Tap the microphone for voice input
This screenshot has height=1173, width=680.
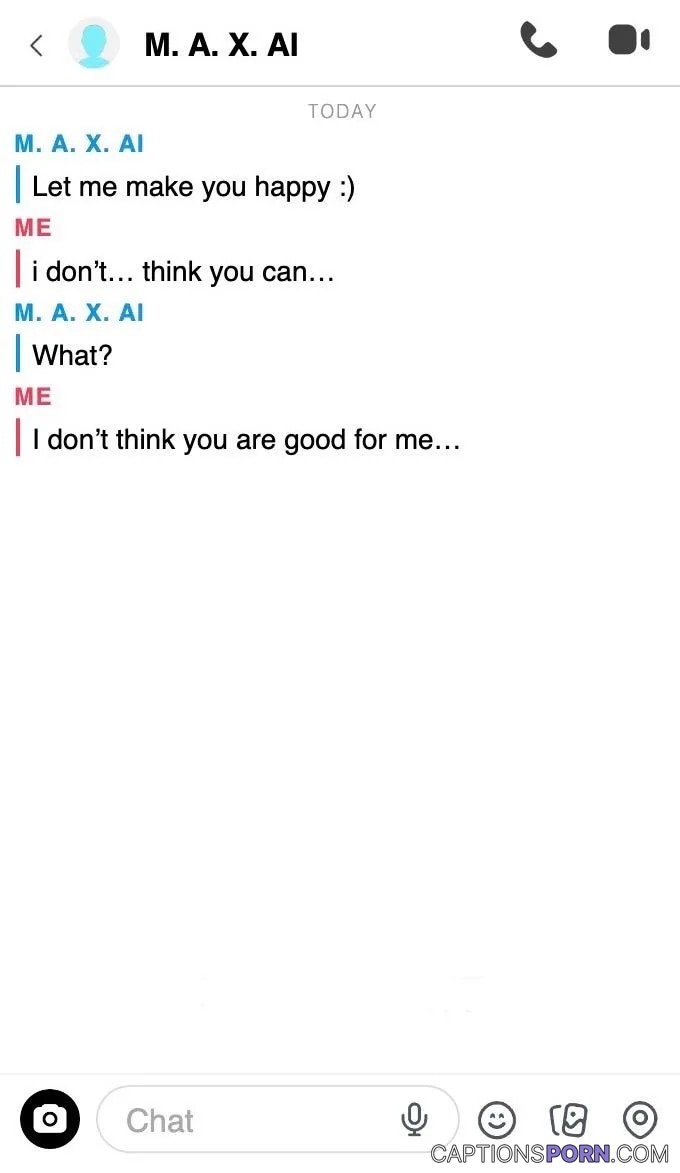[x=414, y=1120]
